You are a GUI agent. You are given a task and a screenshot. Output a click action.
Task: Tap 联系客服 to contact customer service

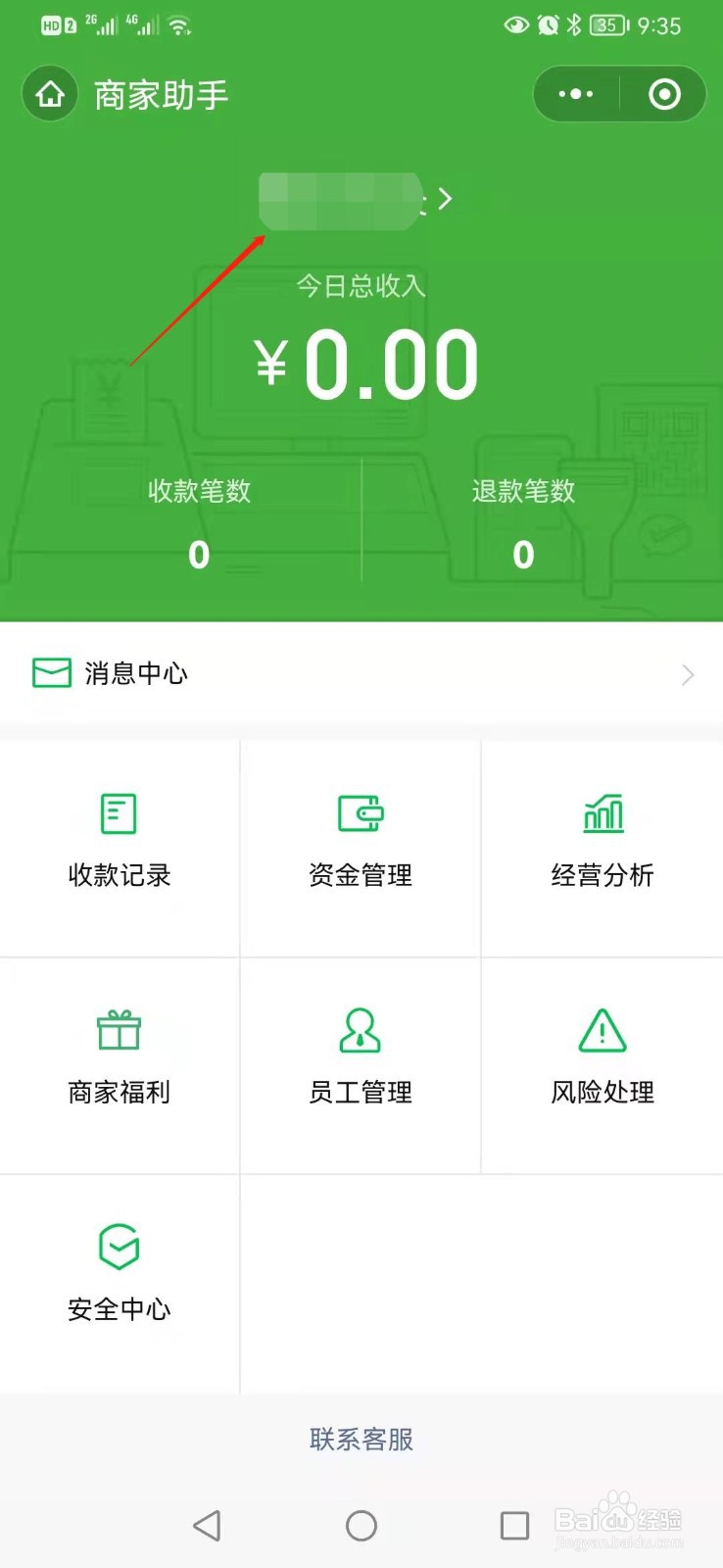[x=361, y=1440]
